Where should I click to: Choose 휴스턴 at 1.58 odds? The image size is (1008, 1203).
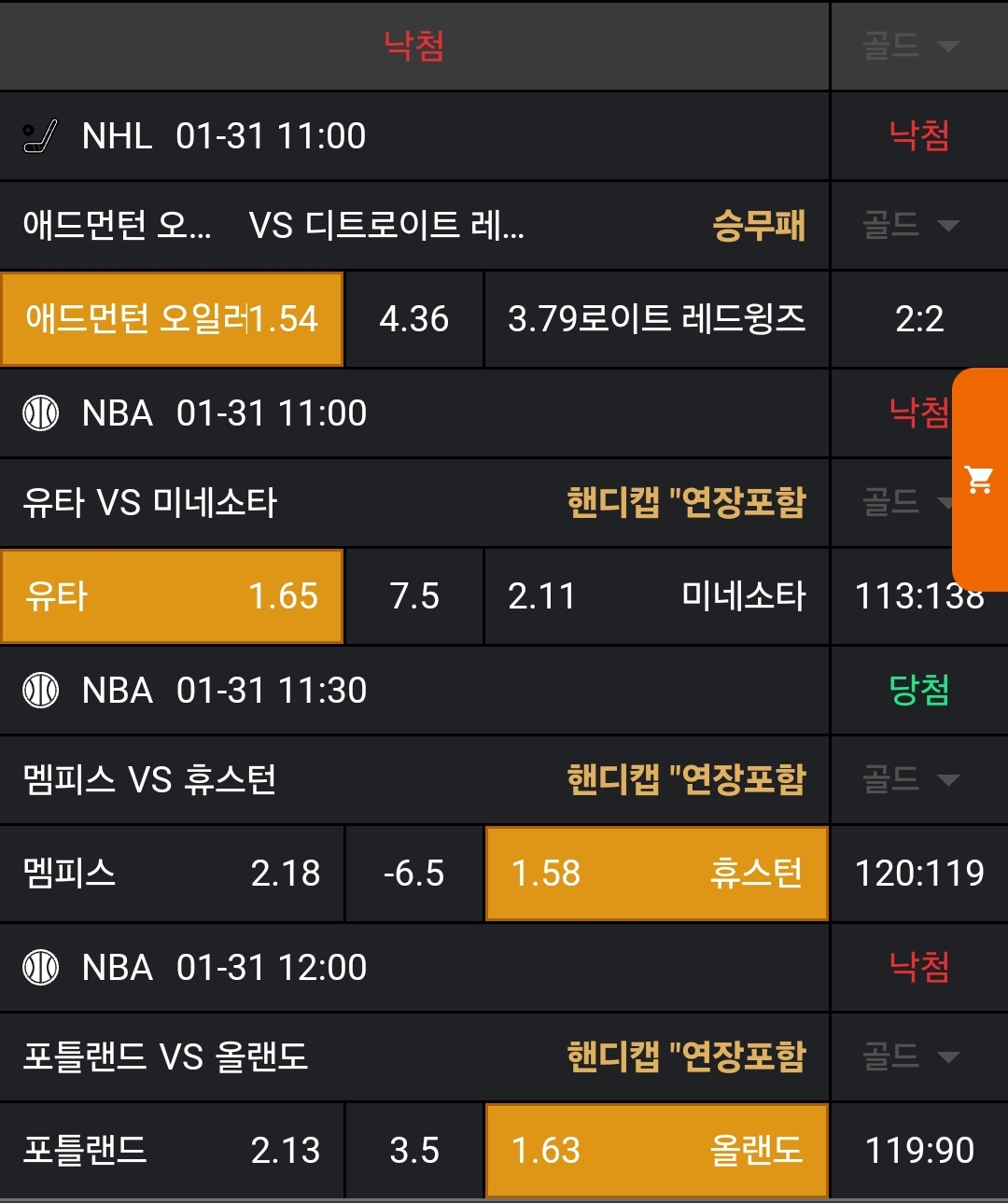656,874
